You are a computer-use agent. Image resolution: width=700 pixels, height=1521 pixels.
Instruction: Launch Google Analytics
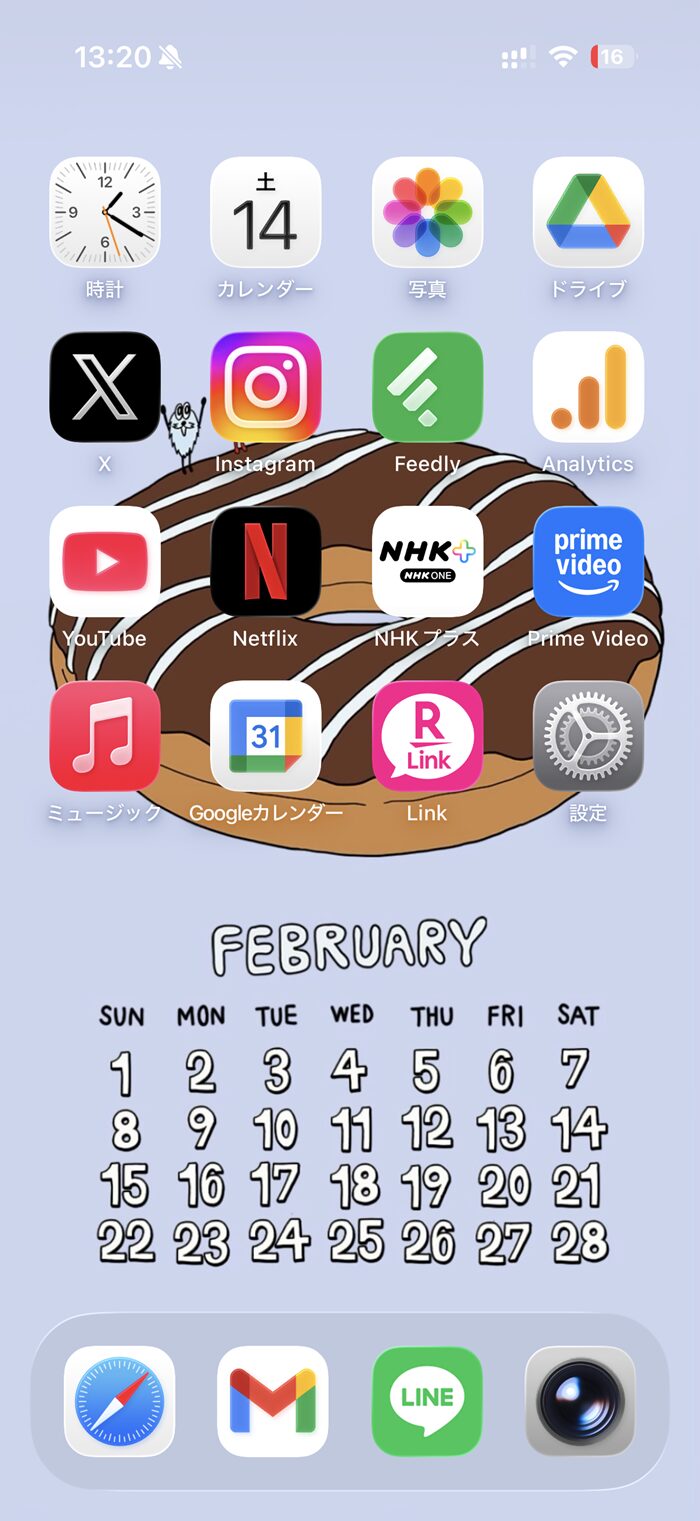pyautogui.click(x=588, y=387)
